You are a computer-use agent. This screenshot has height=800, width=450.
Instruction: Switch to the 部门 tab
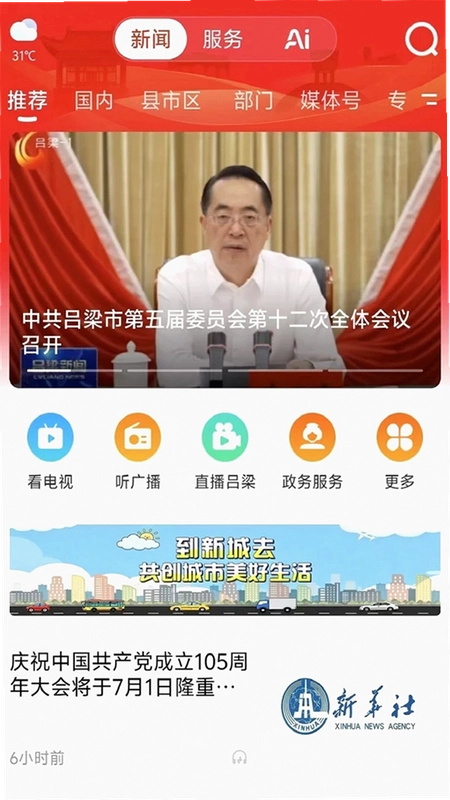pos(254,101)
